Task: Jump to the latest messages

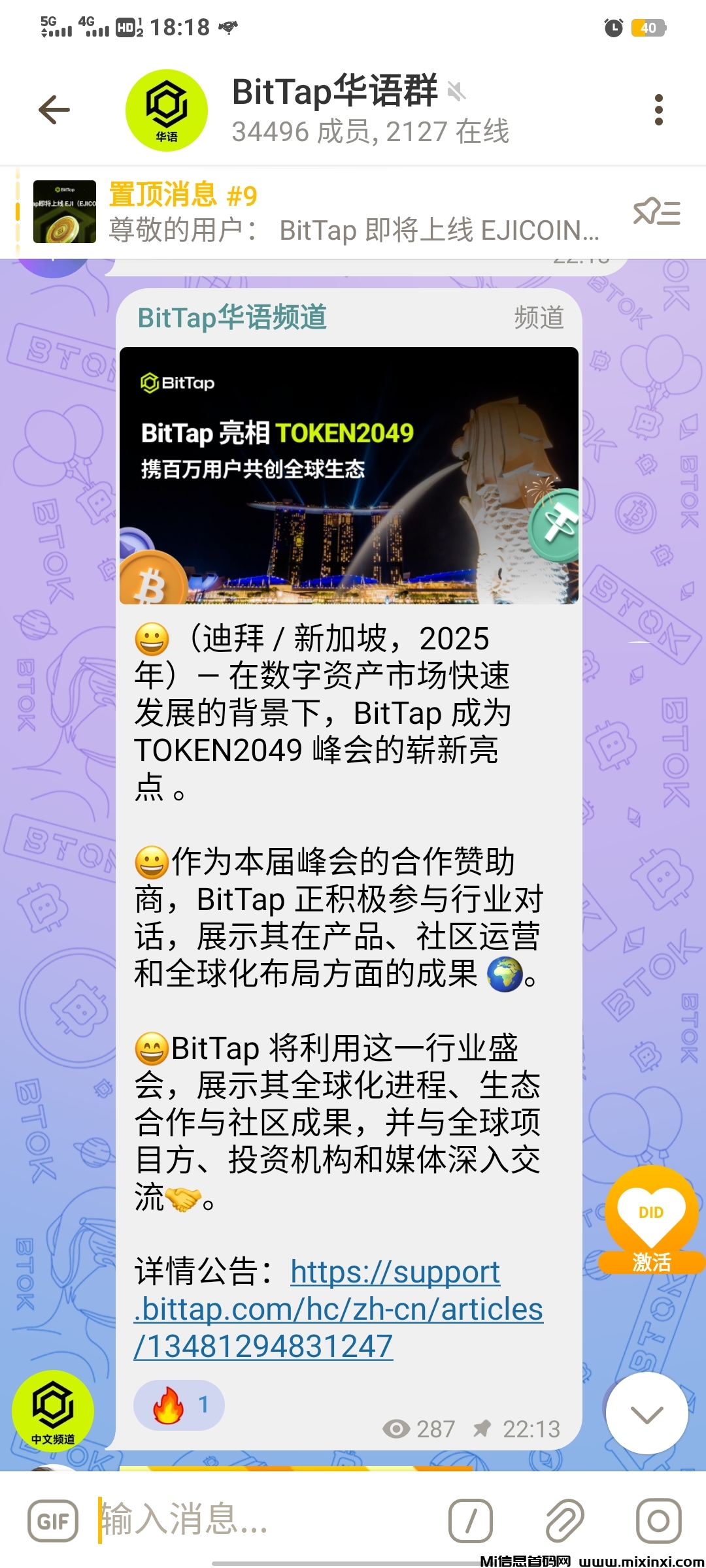Action: pos(647,1413)
